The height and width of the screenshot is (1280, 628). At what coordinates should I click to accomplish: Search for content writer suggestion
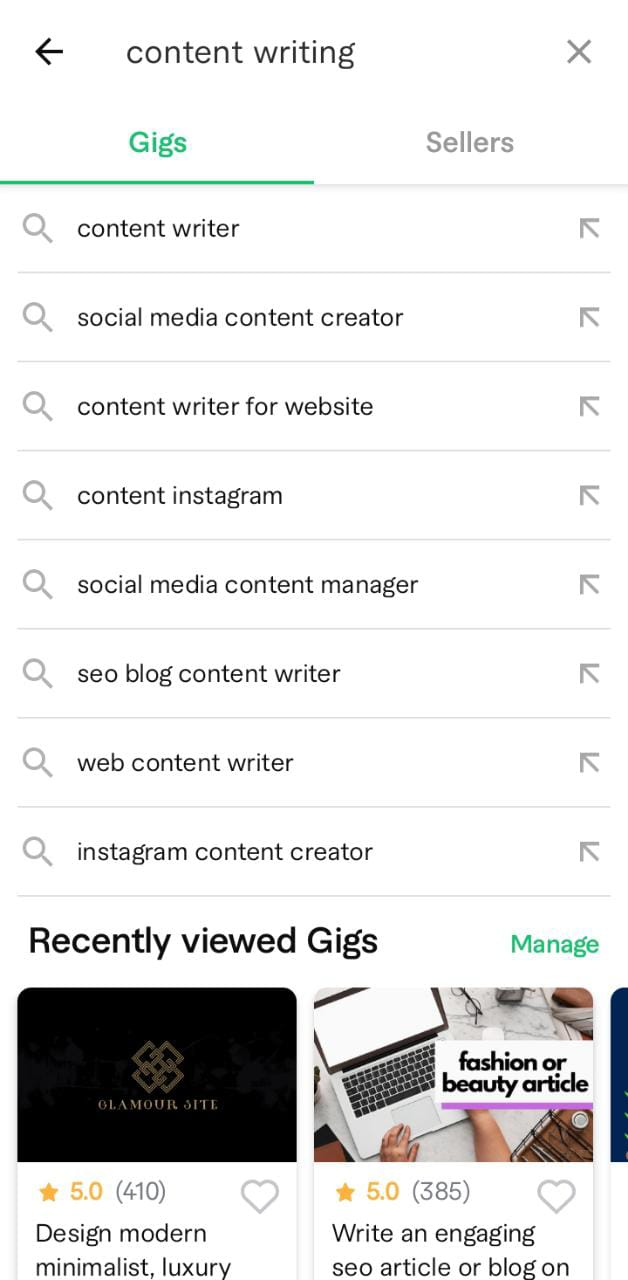[158, 228]
